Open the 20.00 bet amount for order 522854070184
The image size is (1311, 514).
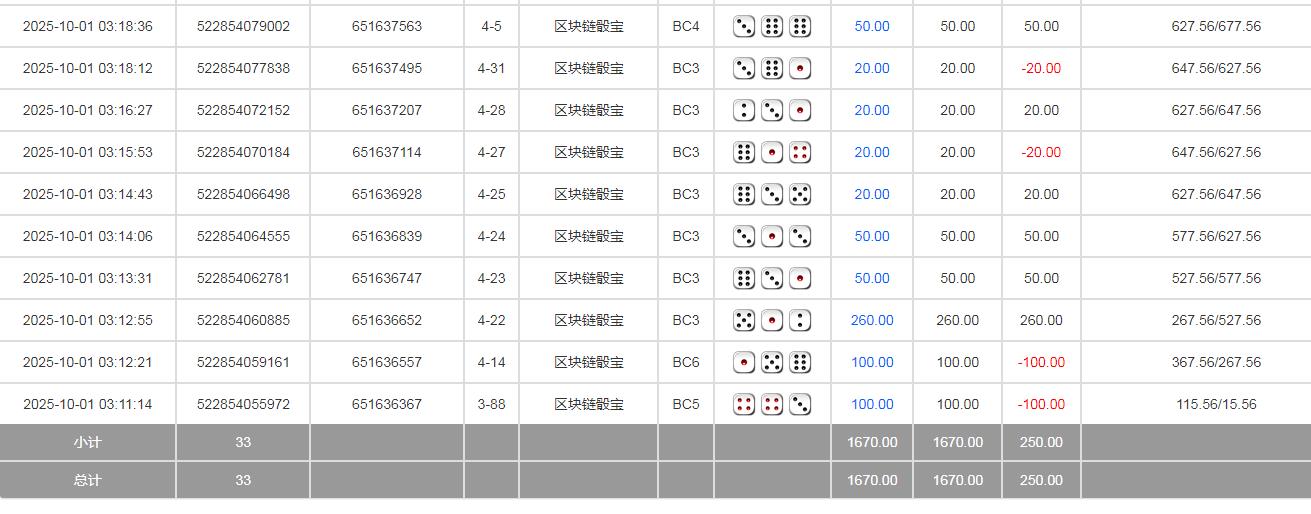pyautogui.click(x=872, y=153)
